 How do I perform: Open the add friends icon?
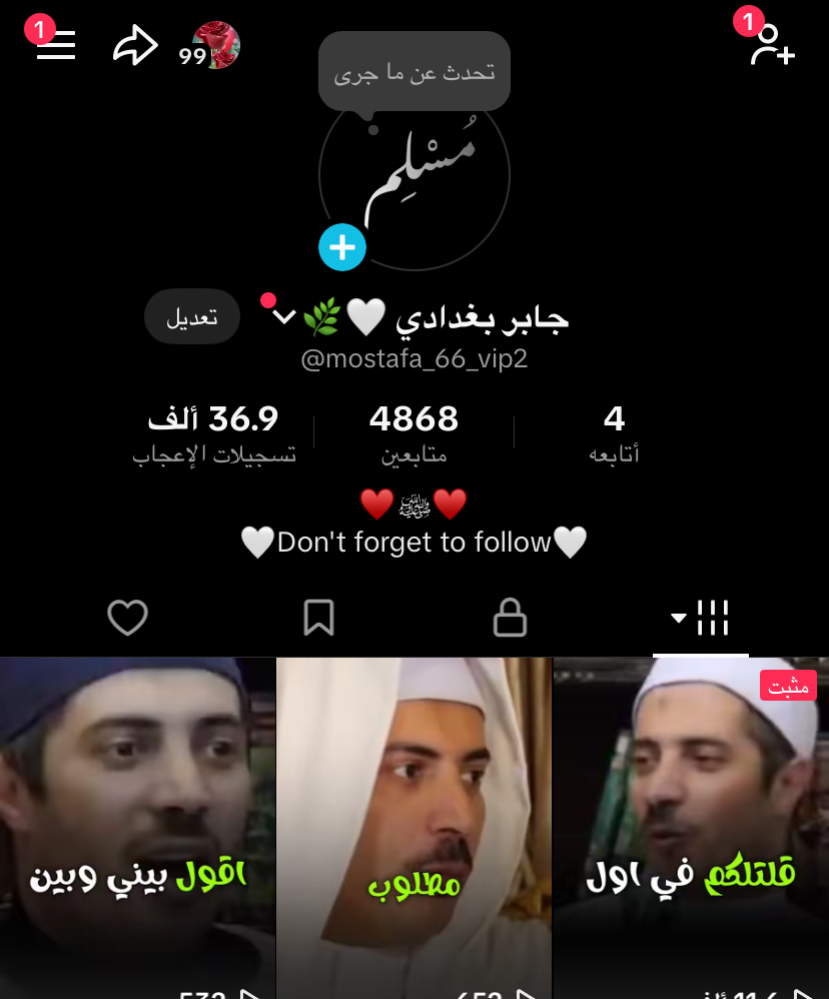[x=772, y=45]
